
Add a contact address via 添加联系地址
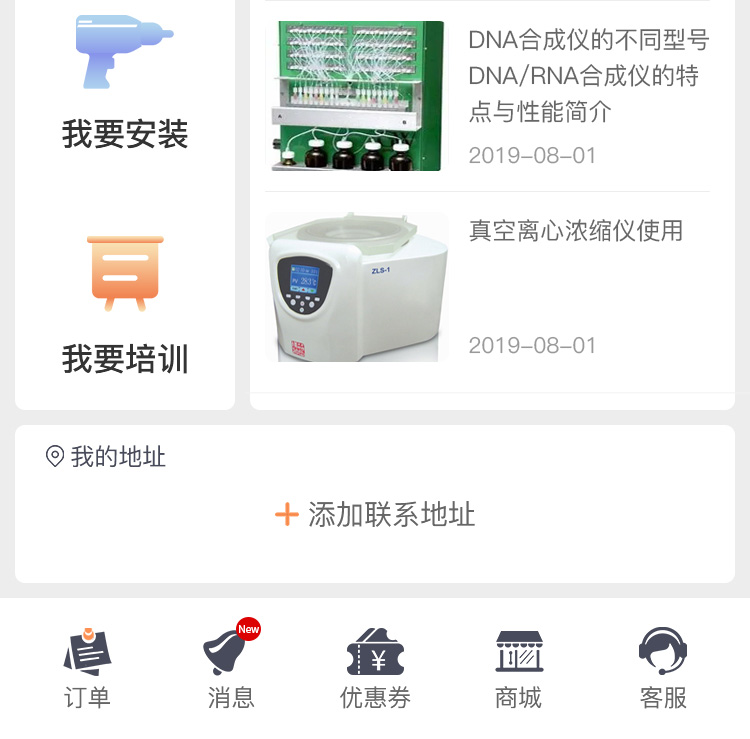(x=375, y=515)
